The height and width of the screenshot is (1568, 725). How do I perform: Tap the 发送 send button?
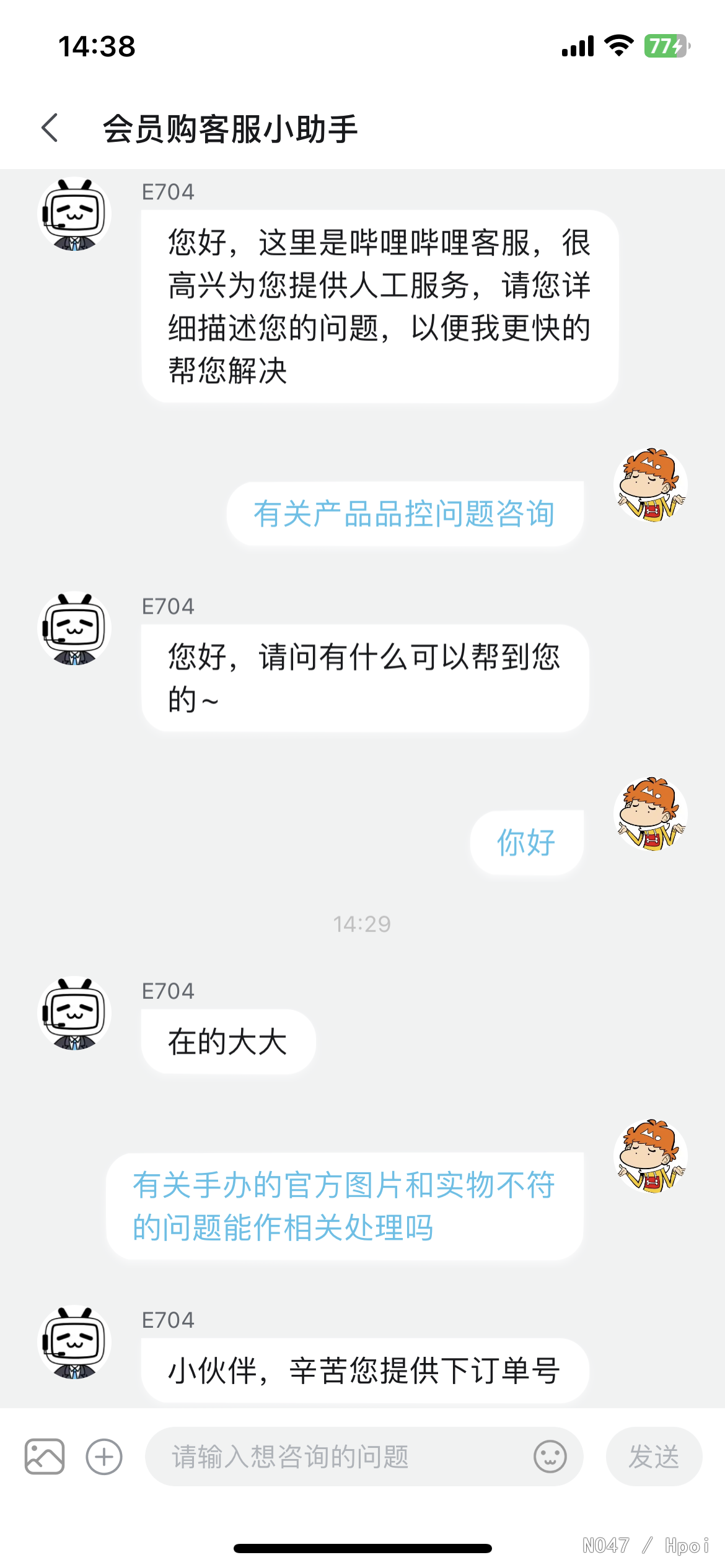click(x=653, y=1457)
